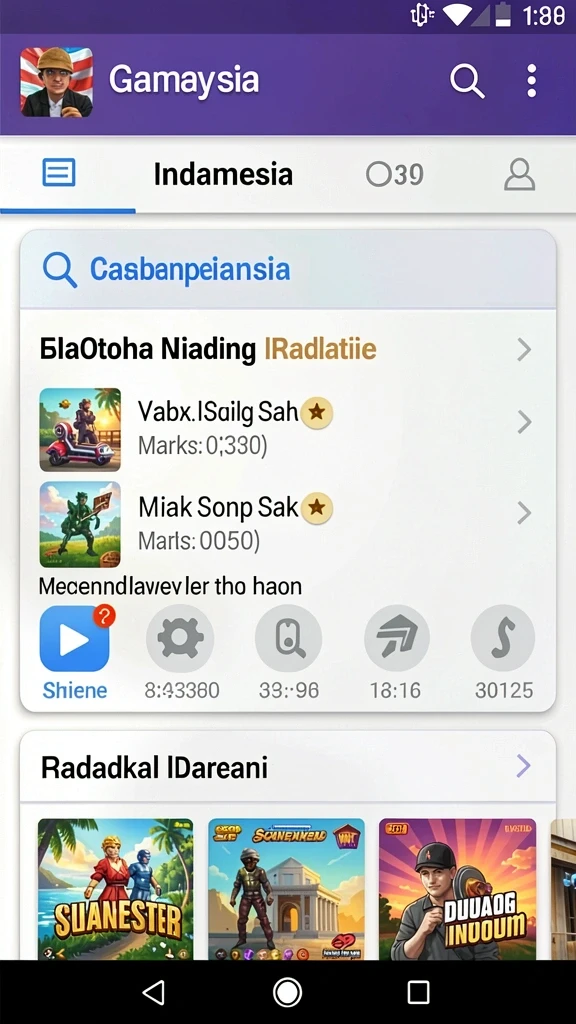Tap the search icon labeled 33:·96
The width and height of the screenshot is (576, 1024).
pos(288,638)
